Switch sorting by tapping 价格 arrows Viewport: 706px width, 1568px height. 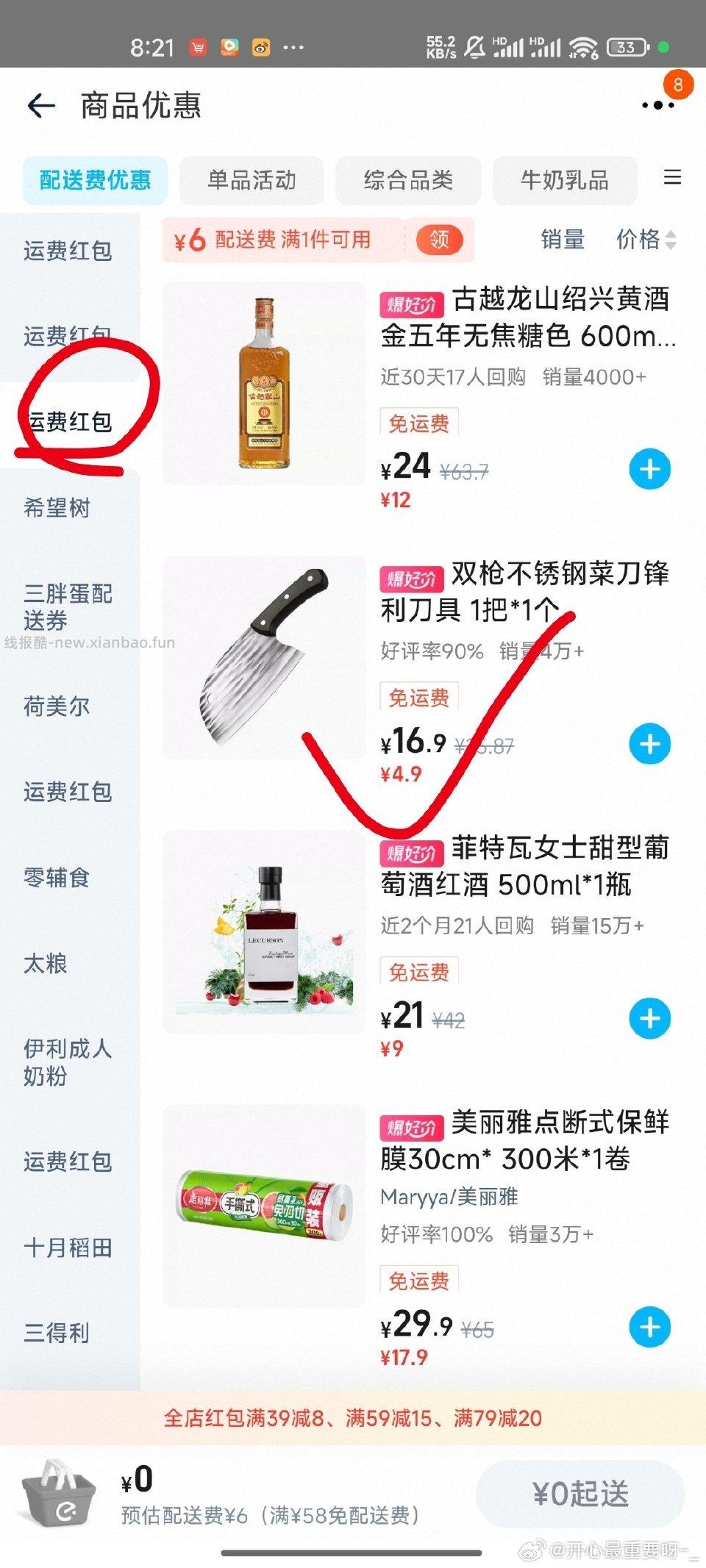coord(670,240)
